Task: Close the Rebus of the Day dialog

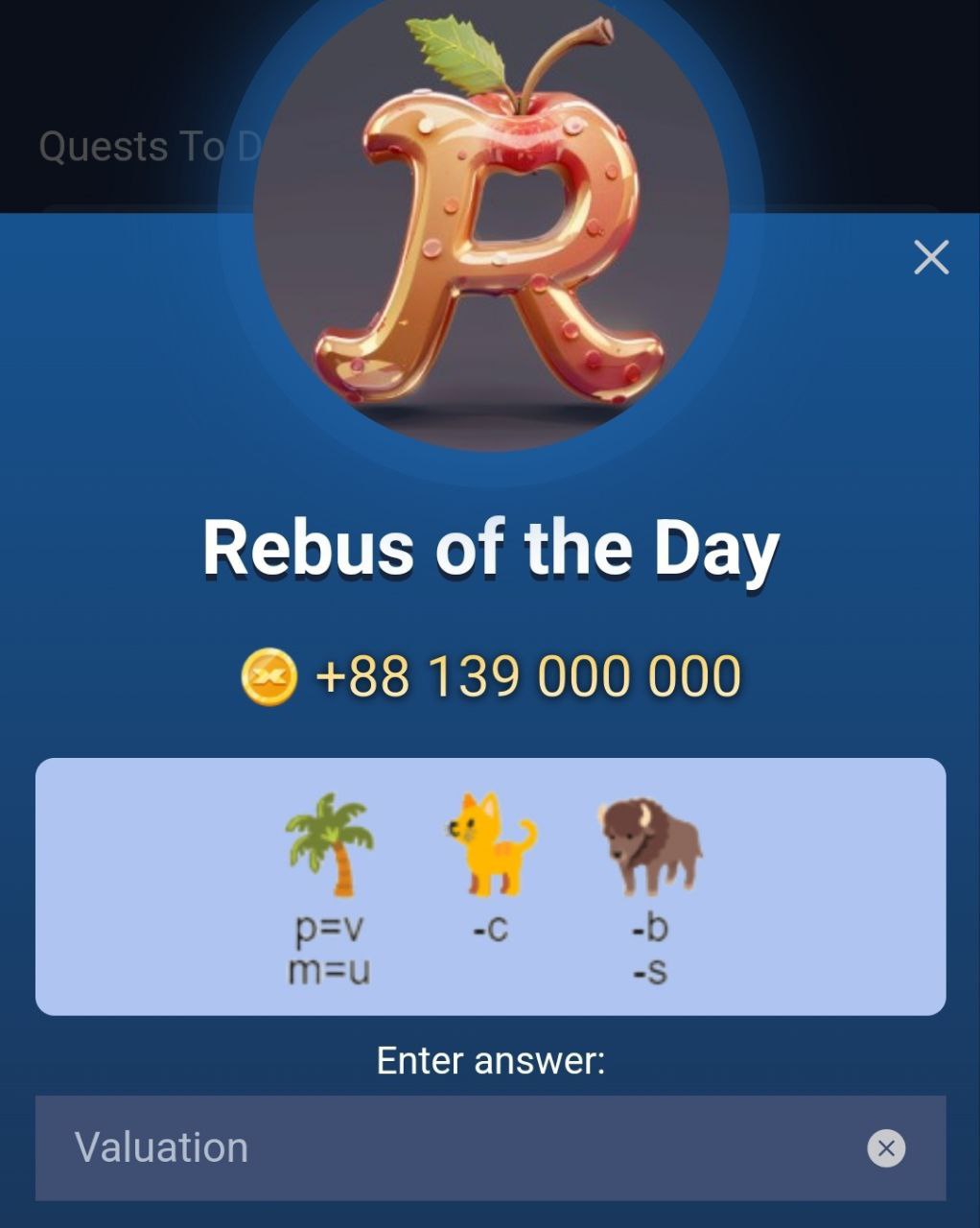Action: (x=930, y=257)
